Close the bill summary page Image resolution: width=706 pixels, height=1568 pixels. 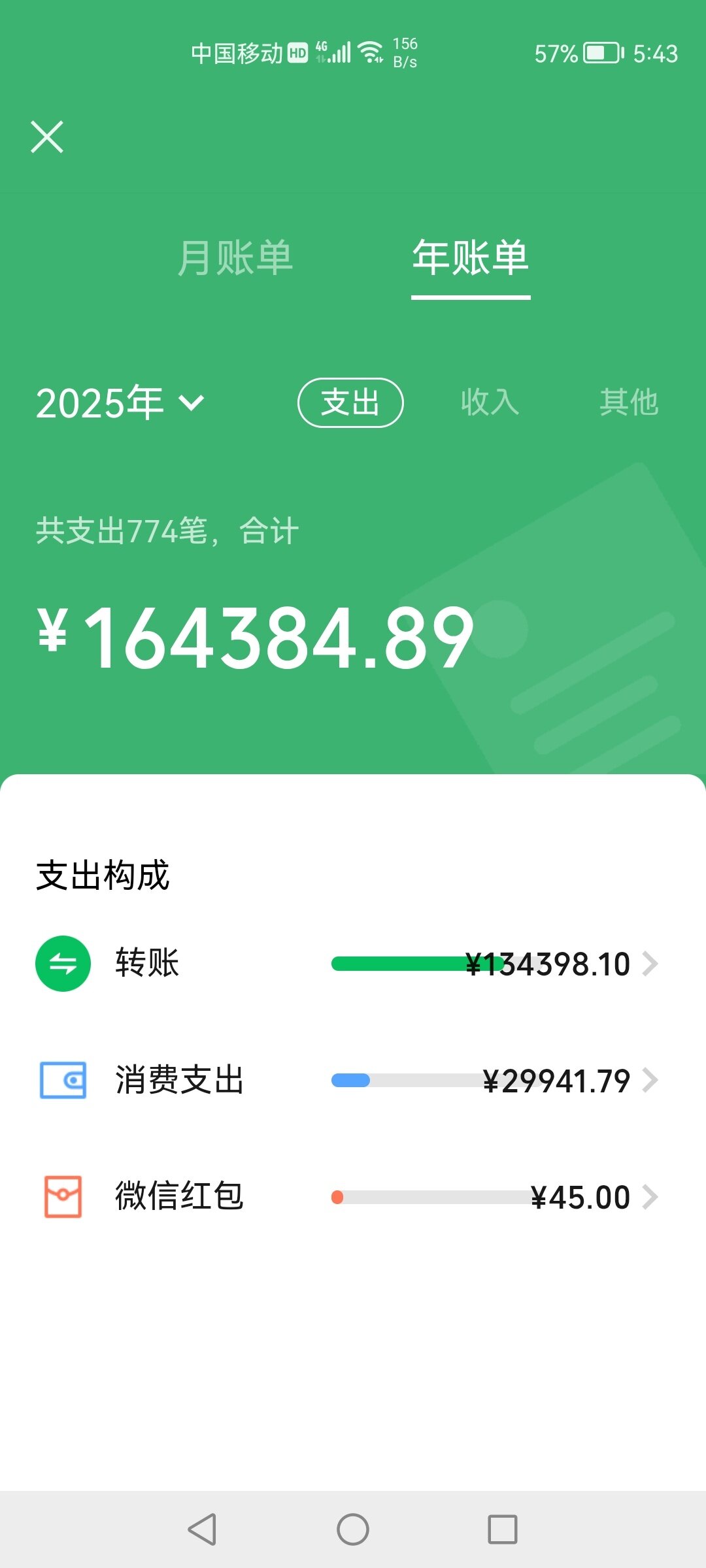coord(47,137)
